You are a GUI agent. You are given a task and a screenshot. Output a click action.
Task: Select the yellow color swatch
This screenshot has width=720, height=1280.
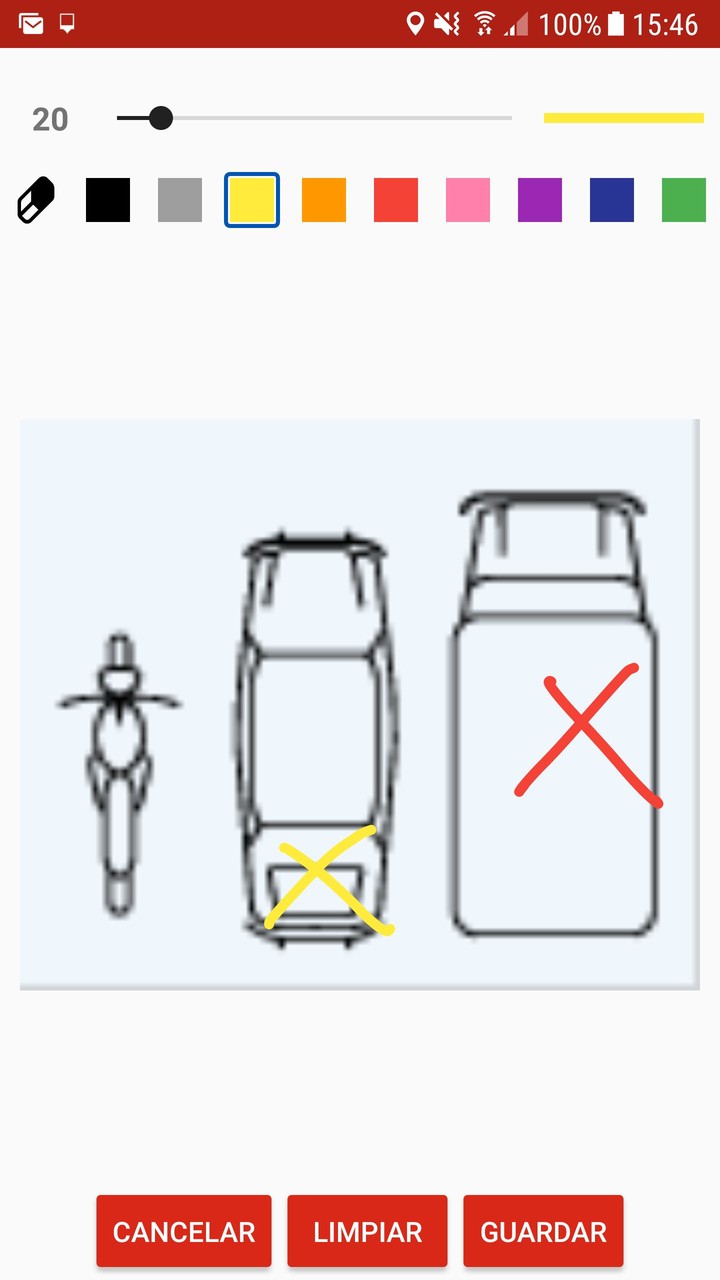click(x=252, y=200)
